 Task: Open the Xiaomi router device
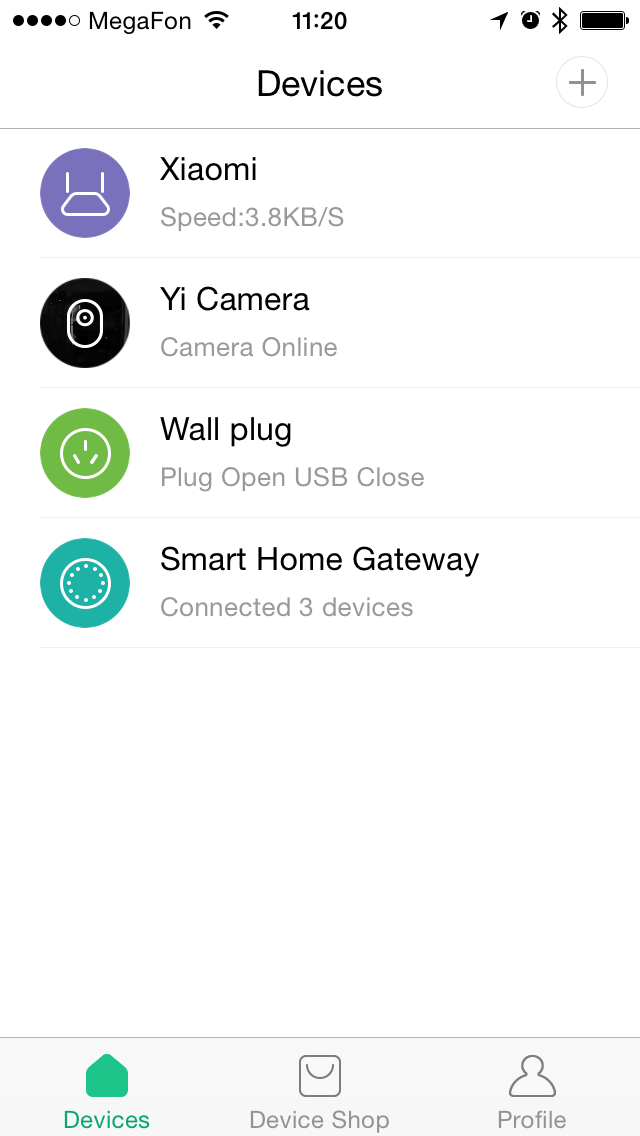[x=320, y=193]
